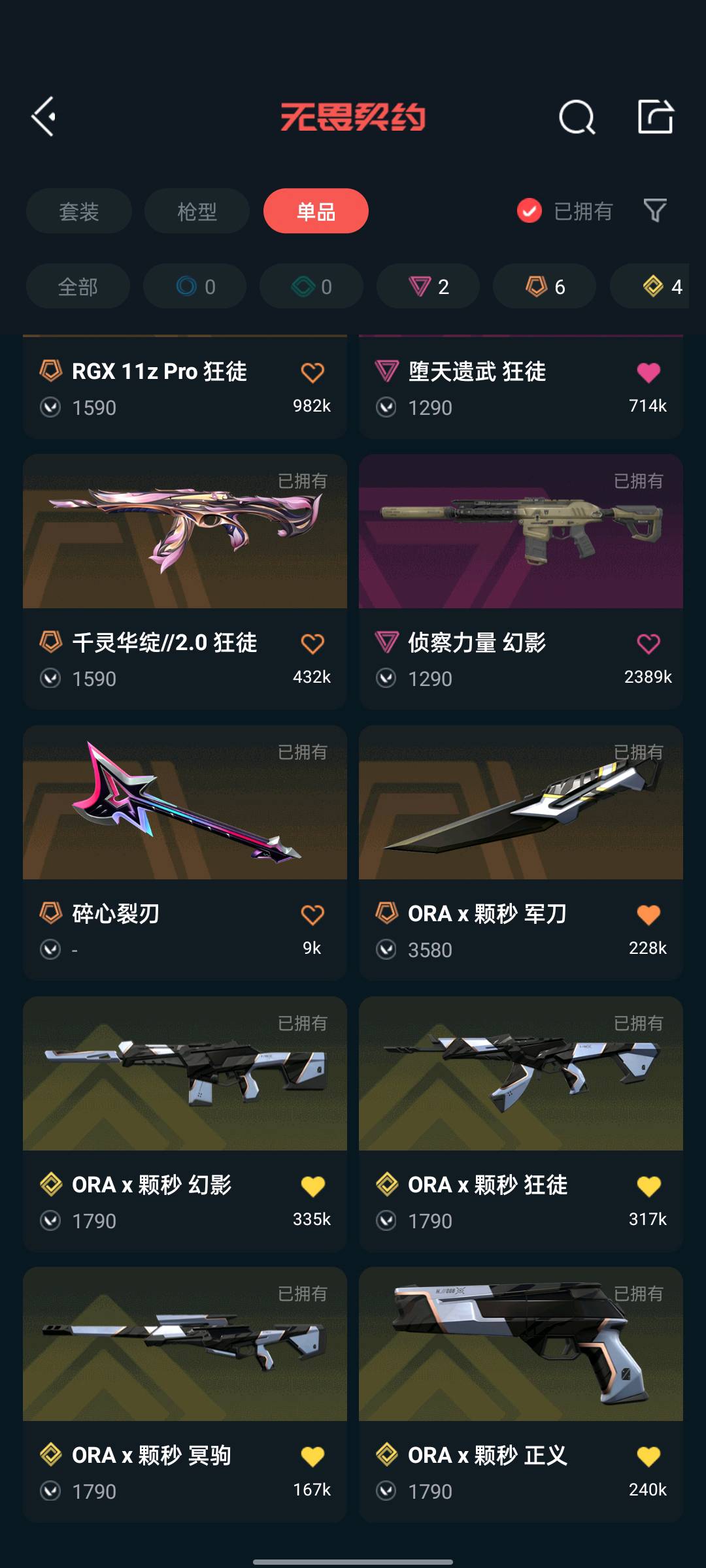Select the 单品 tab

coord(316,211)
